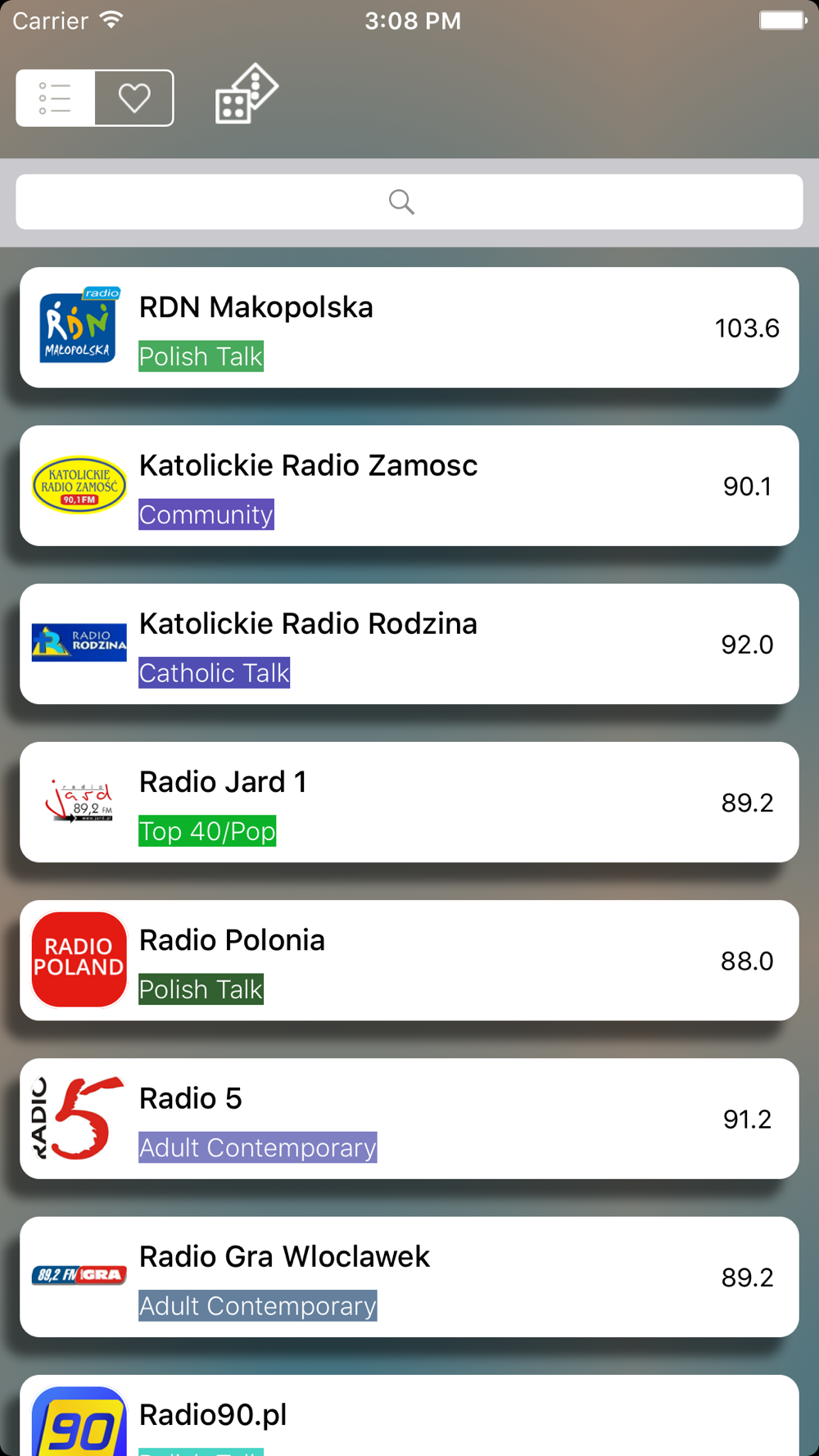
Task: Open Radio Jard 1
Action: [409, 802]
